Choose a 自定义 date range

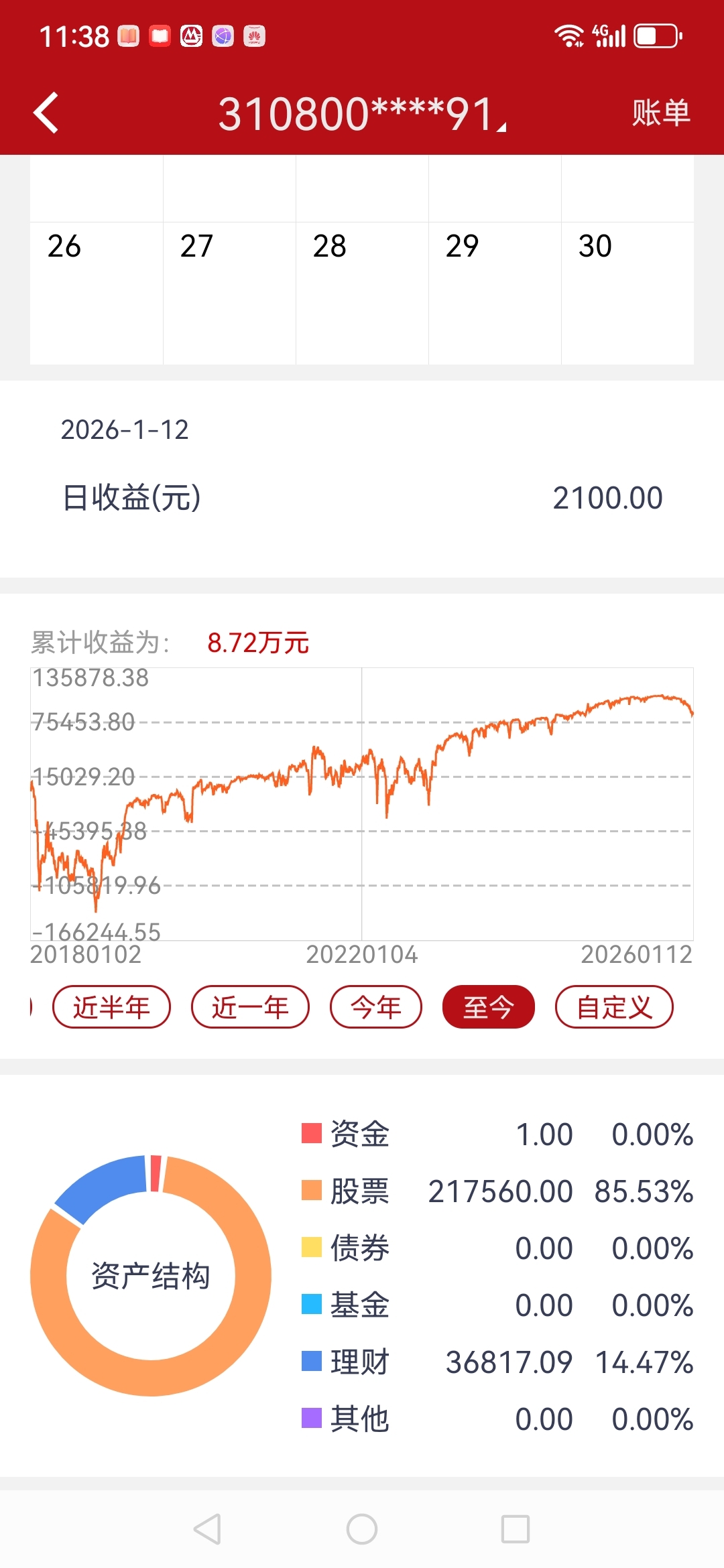tap(614, 1006)
